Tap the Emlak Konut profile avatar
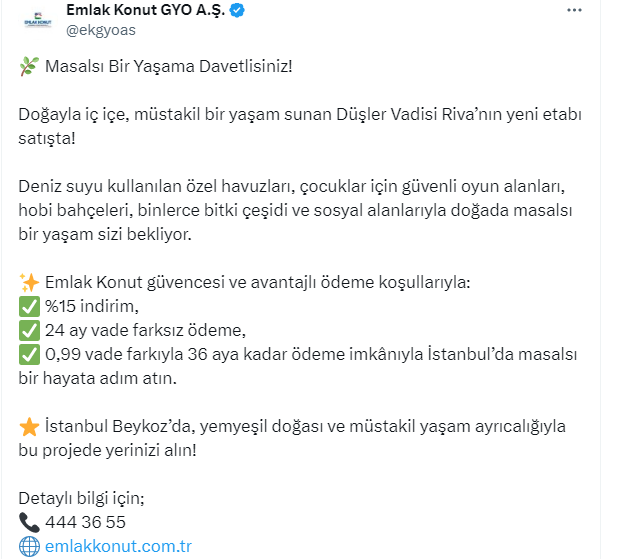 tap(36, 20)
